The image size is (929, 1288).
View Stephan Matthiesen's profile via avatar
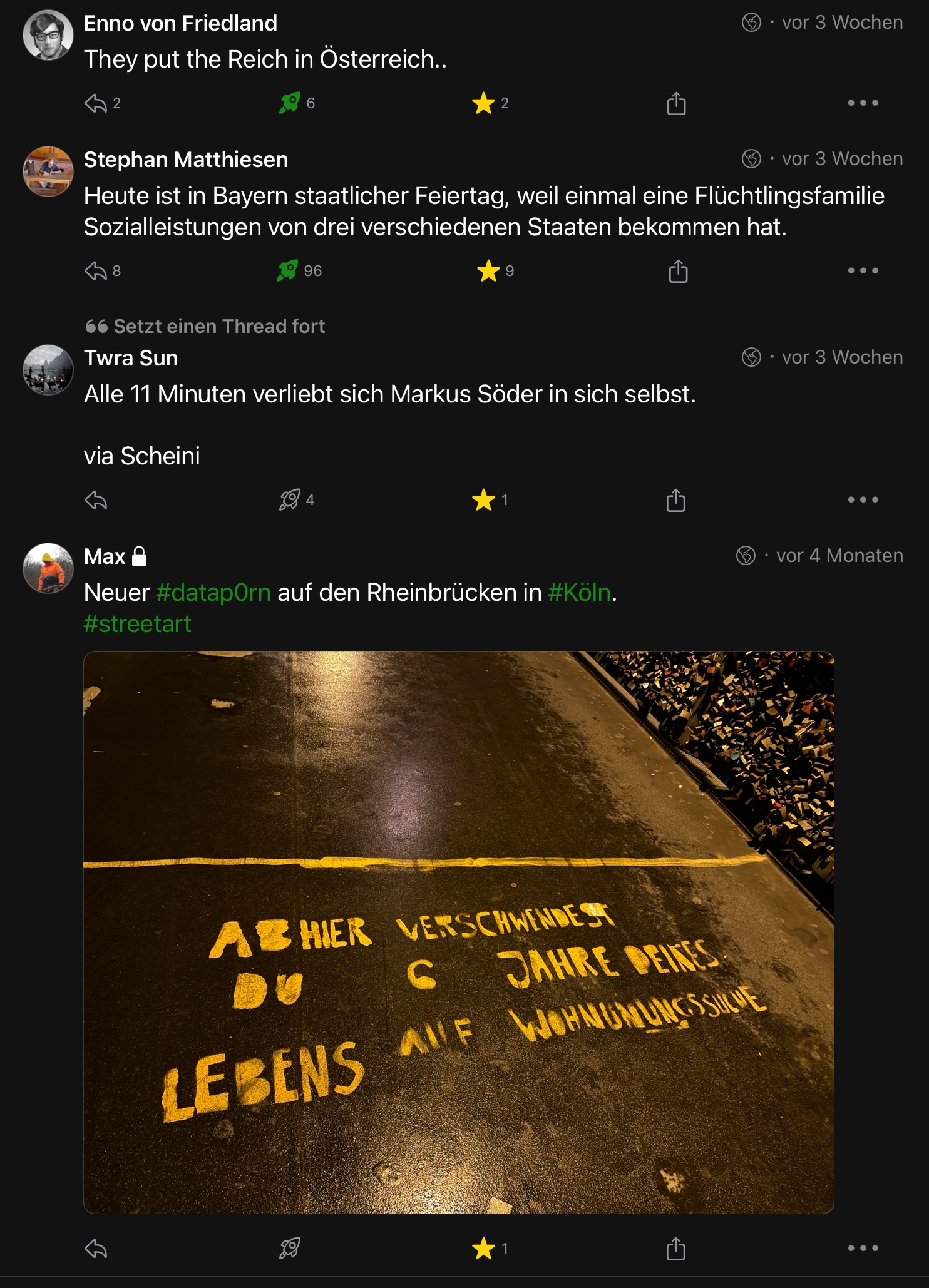point(48,171)
